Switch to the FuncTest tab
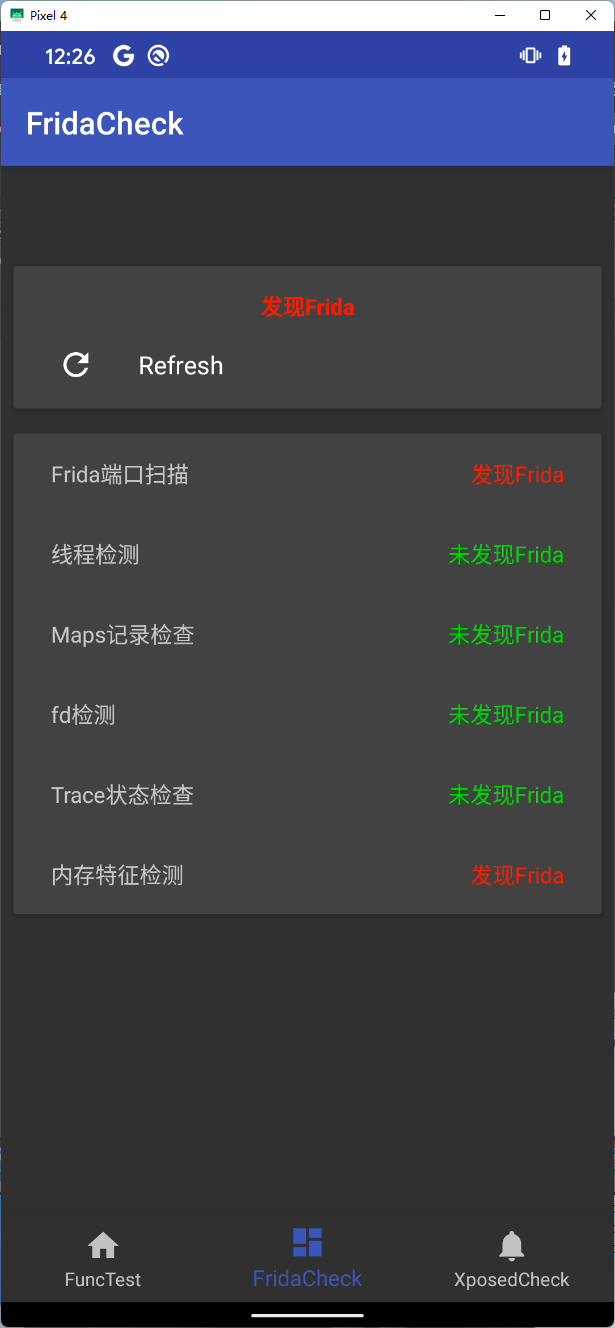Viewport: 615px width, 1328px height. [103, 1259]
